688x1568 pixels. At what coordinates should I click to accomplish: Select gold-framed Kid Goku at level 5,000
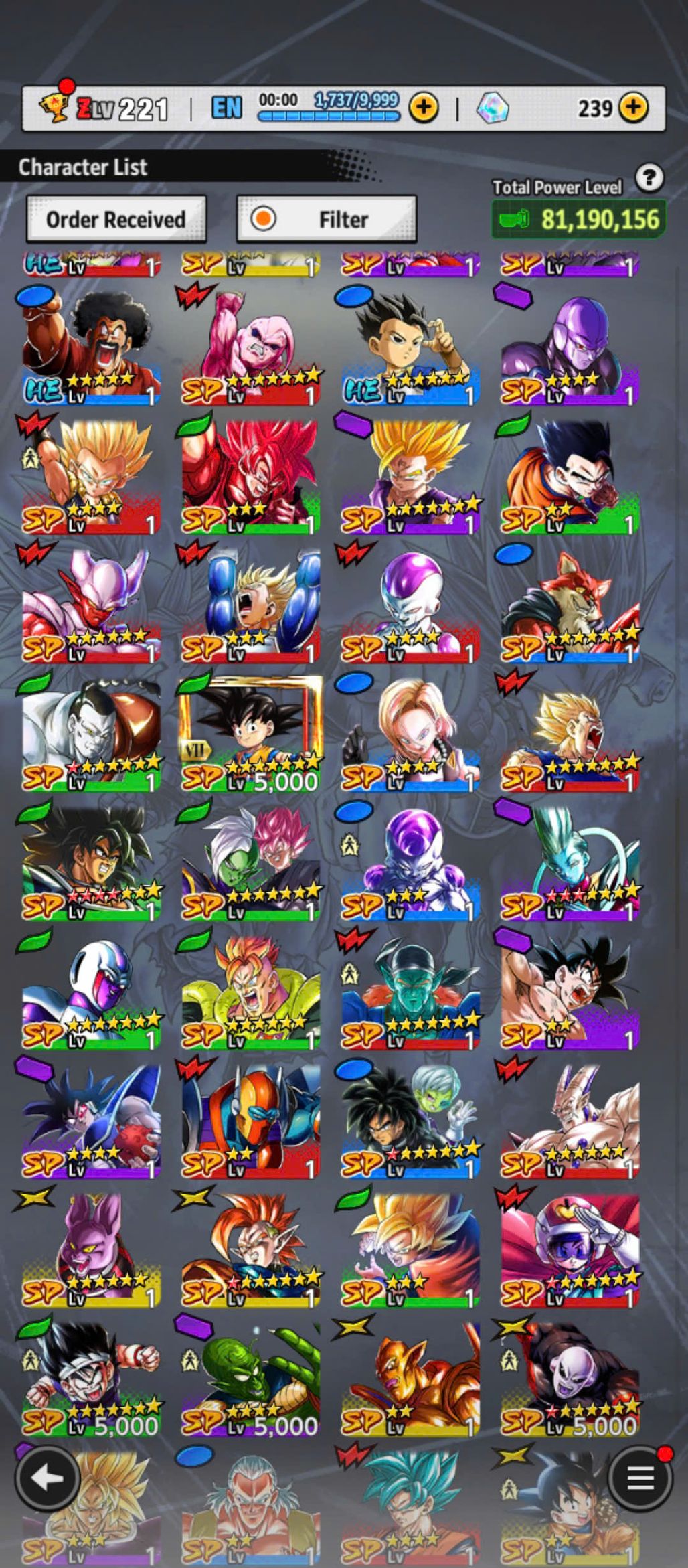tap(250, 733)
